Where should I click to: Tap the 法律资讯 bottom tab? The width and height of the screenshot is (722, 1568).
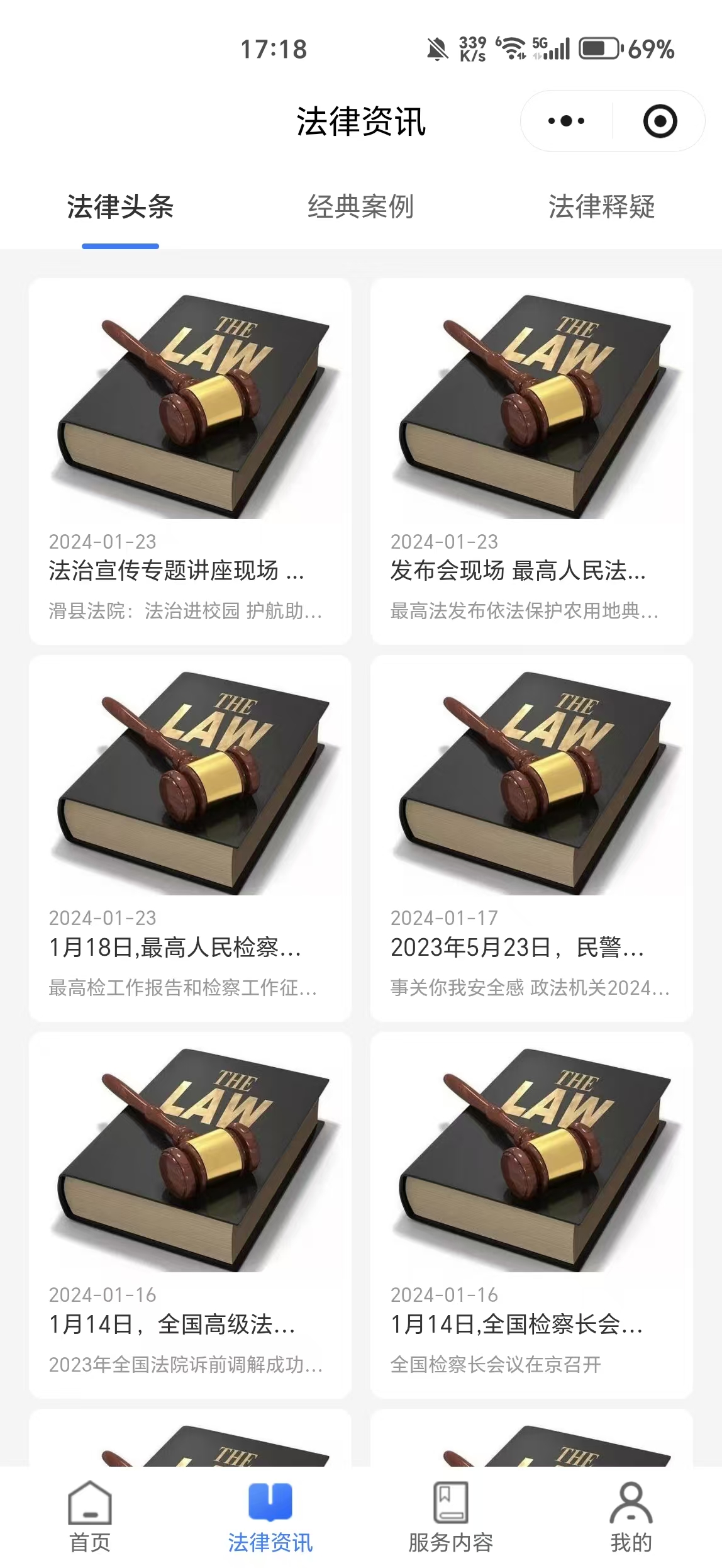click(270, 1516)
